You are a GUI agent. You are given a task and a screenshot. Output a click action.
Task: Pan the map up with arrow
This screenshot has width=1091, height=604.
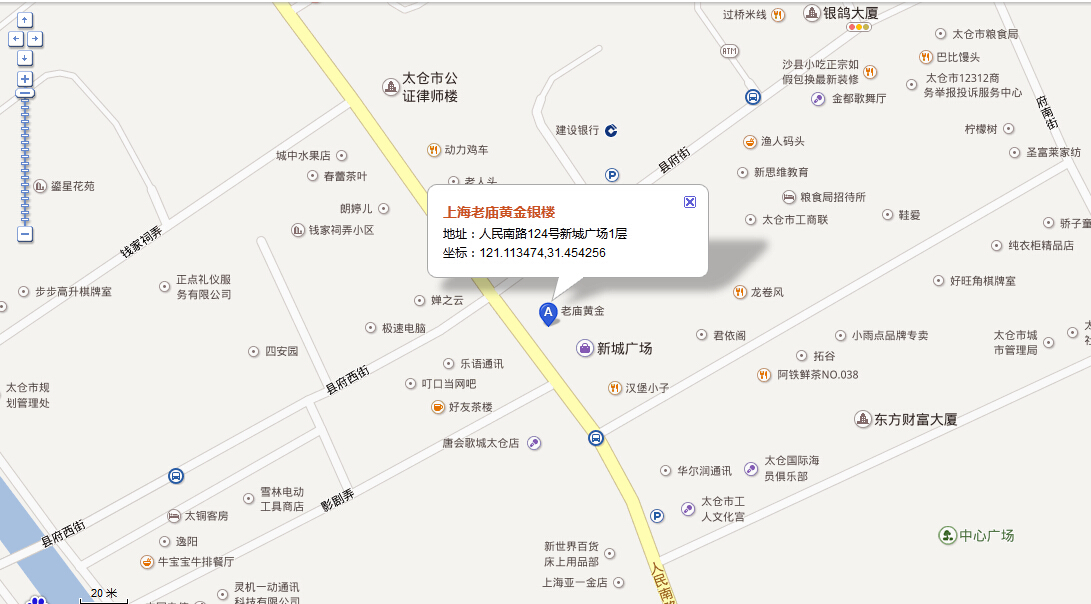(x=25, y=20)
